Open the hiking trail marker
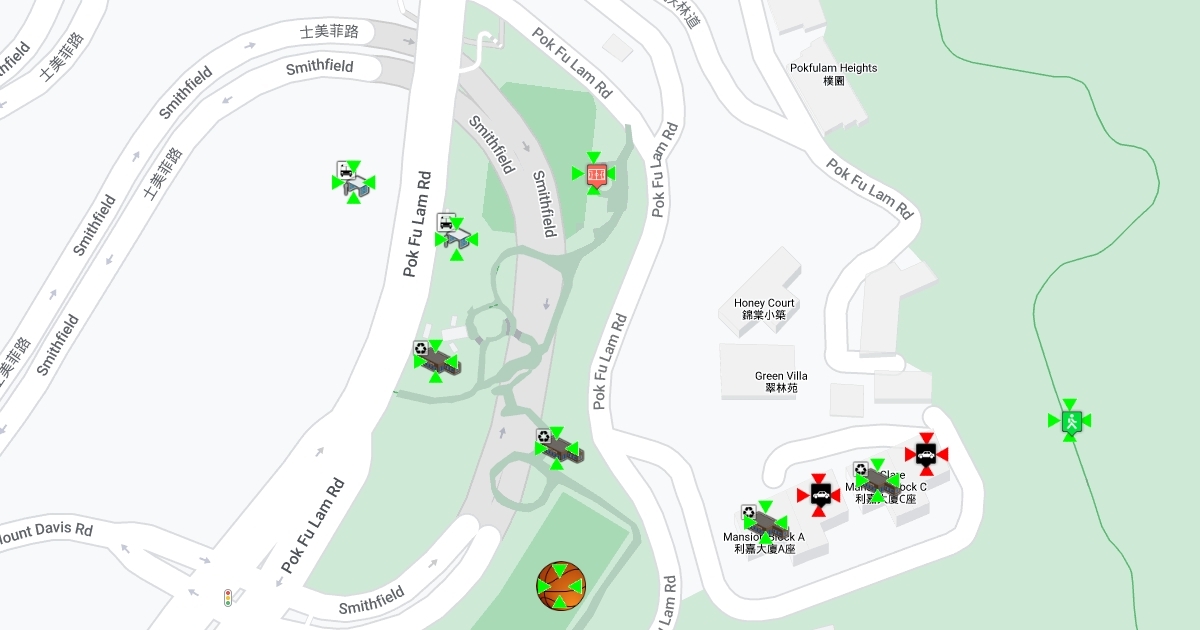1200x630 pixels. (x=1070, y=421)
